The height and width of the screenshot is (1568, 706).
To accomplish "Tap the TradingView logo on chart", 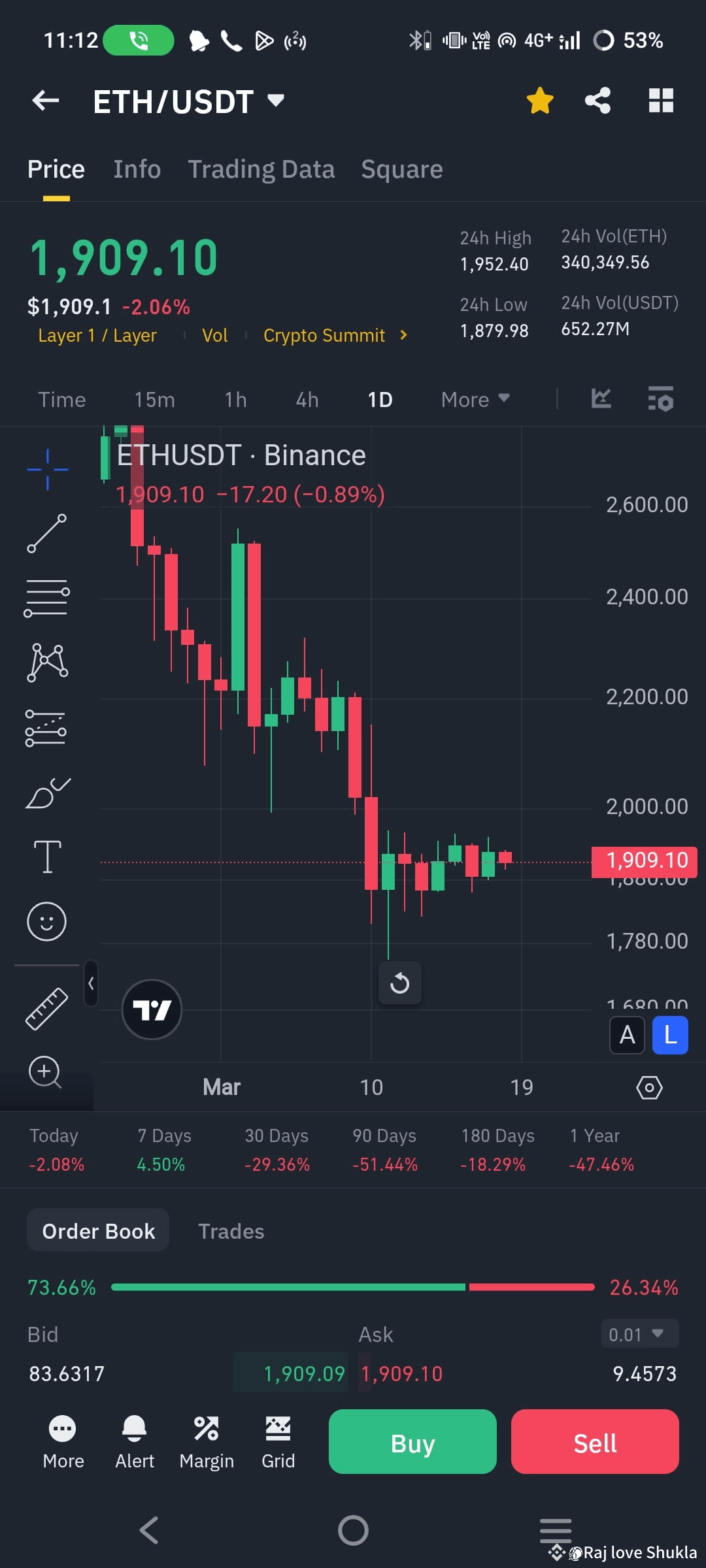I will click(152, 1009).
